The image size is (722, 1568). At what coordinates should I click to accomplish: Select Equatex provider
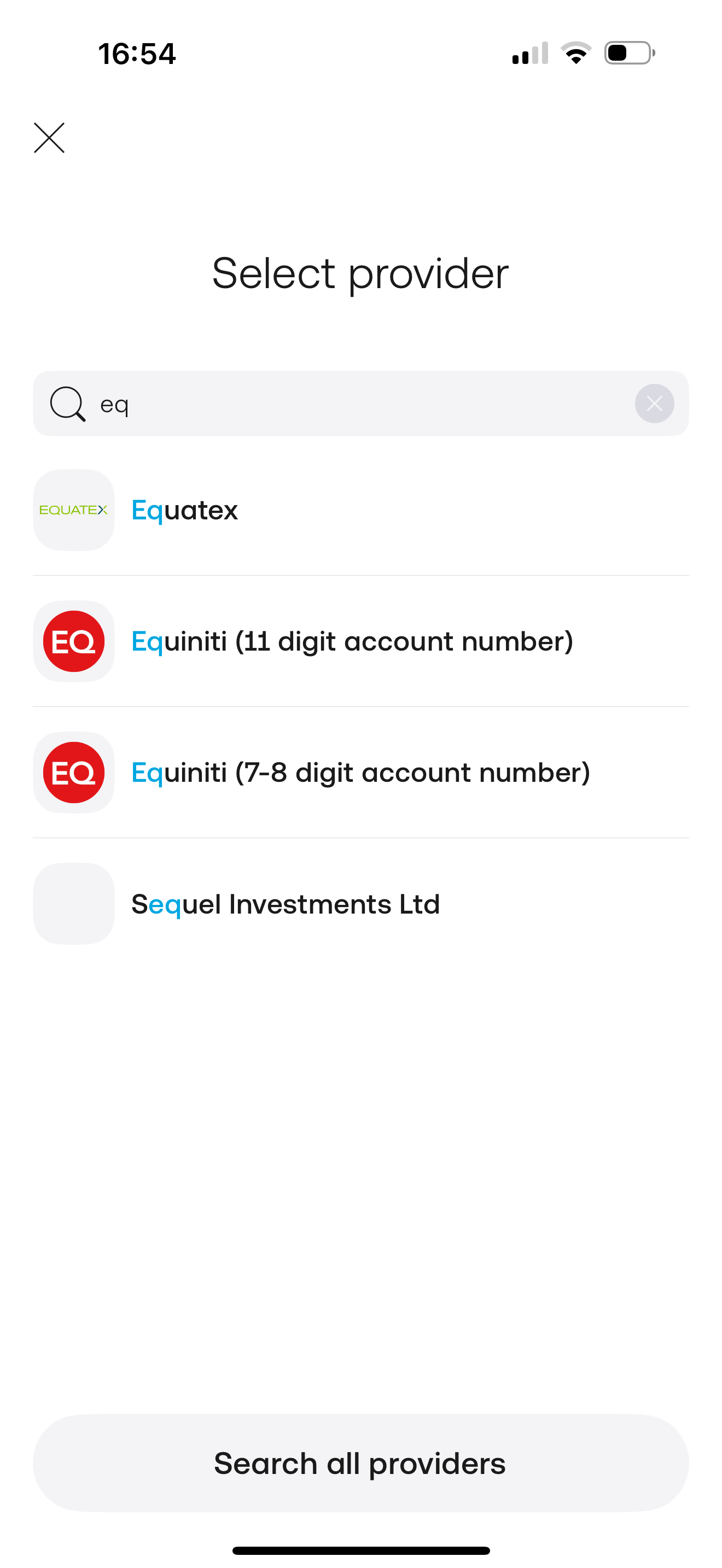click(360, 510)
